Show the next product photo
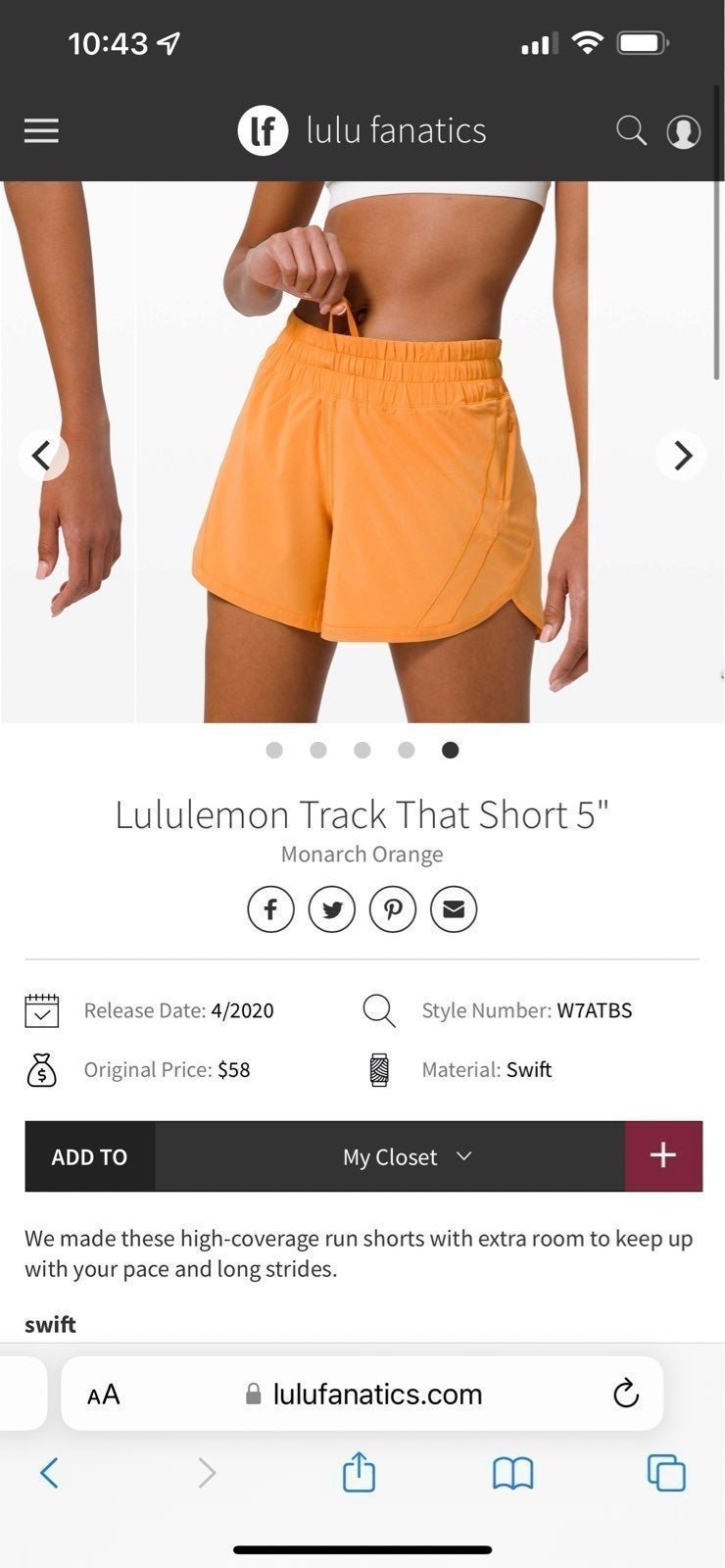The image size is (725, 1568). coord(682,455)
